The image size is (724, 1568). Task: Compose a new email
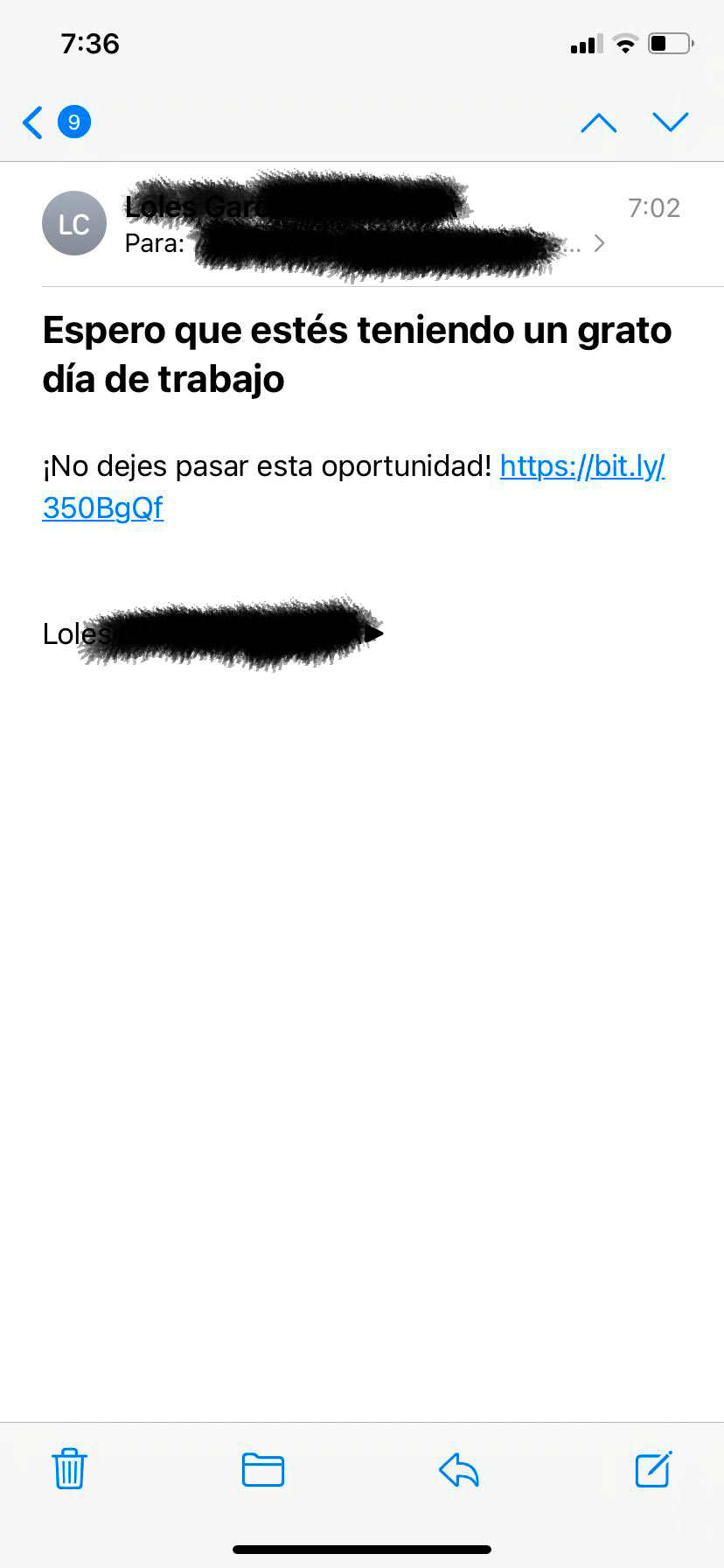653,1469
